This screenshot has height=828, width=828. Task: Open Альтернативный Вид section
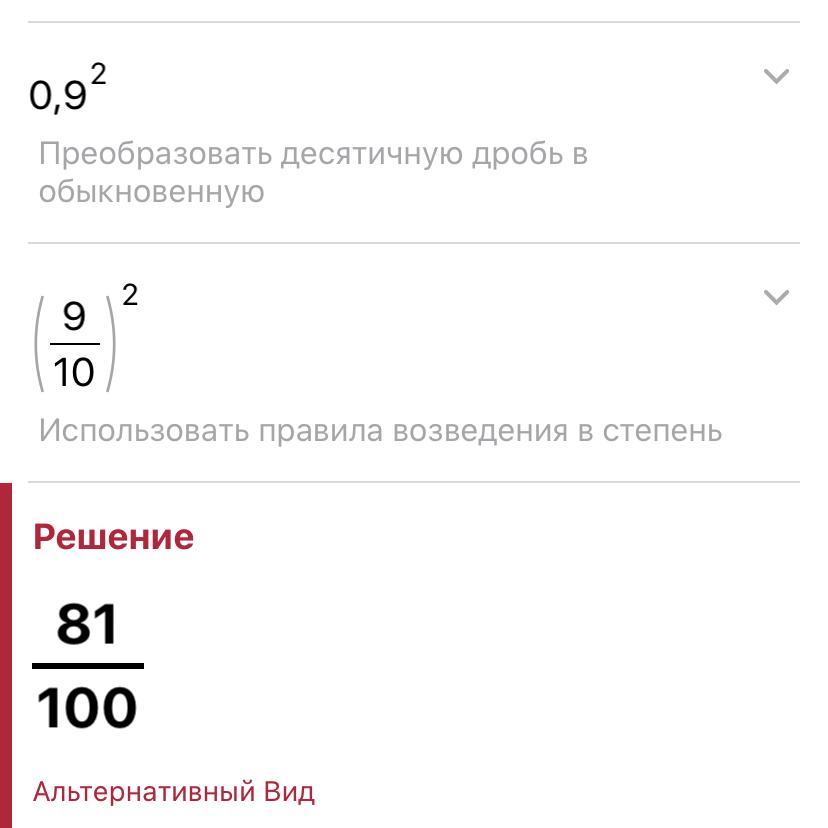(x=174, y=792)
